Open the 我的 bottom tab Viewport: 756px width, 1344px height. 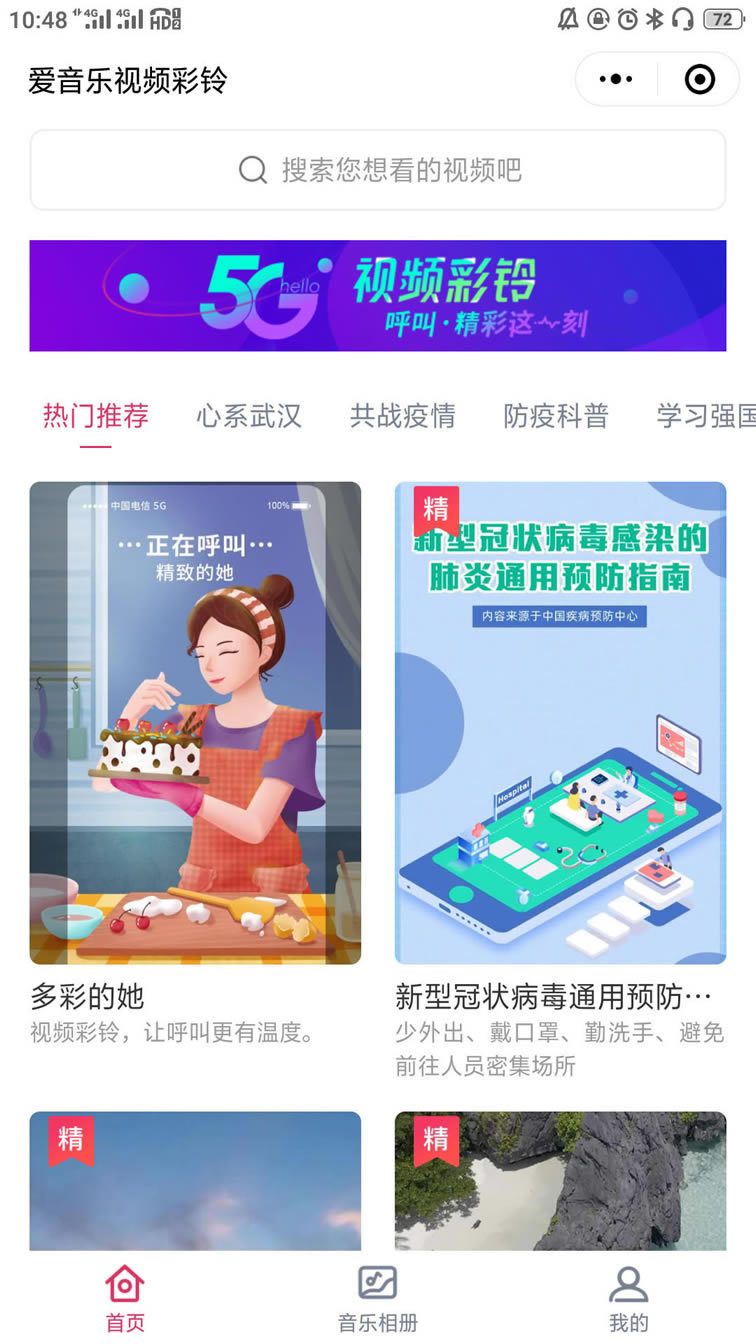point(629,1298)
